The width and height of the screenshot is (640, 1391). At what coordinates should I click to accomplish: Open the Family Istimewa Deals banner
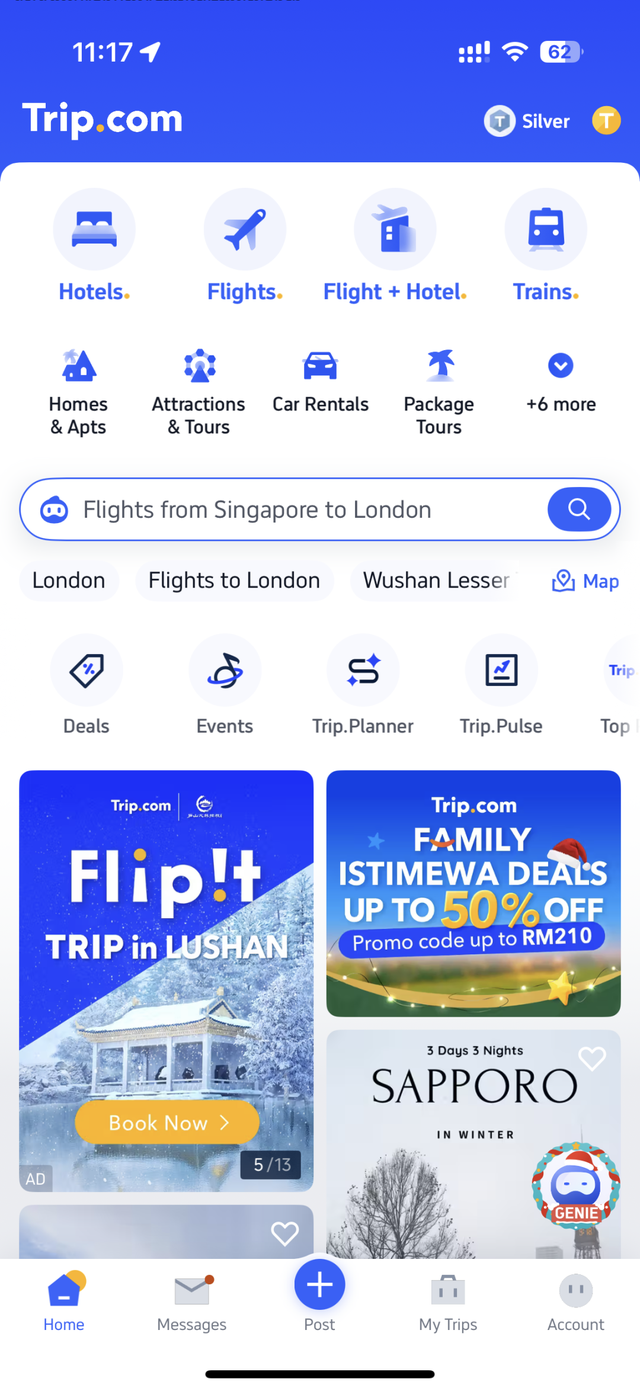point(473,893)
